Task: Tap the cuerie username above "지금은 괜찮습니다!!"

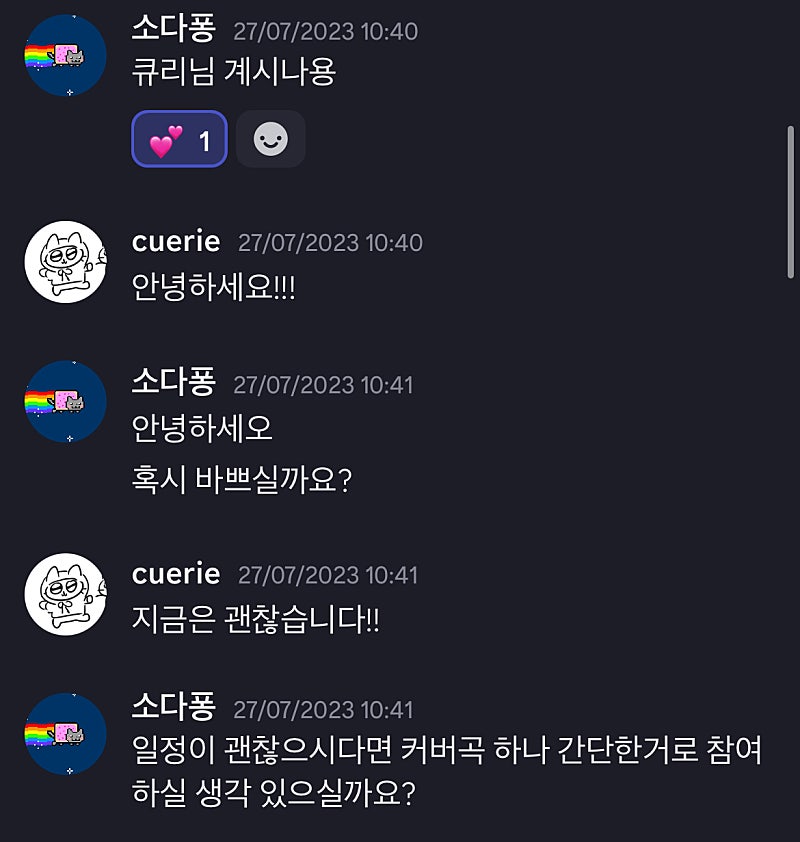Action: click(176, 574)
